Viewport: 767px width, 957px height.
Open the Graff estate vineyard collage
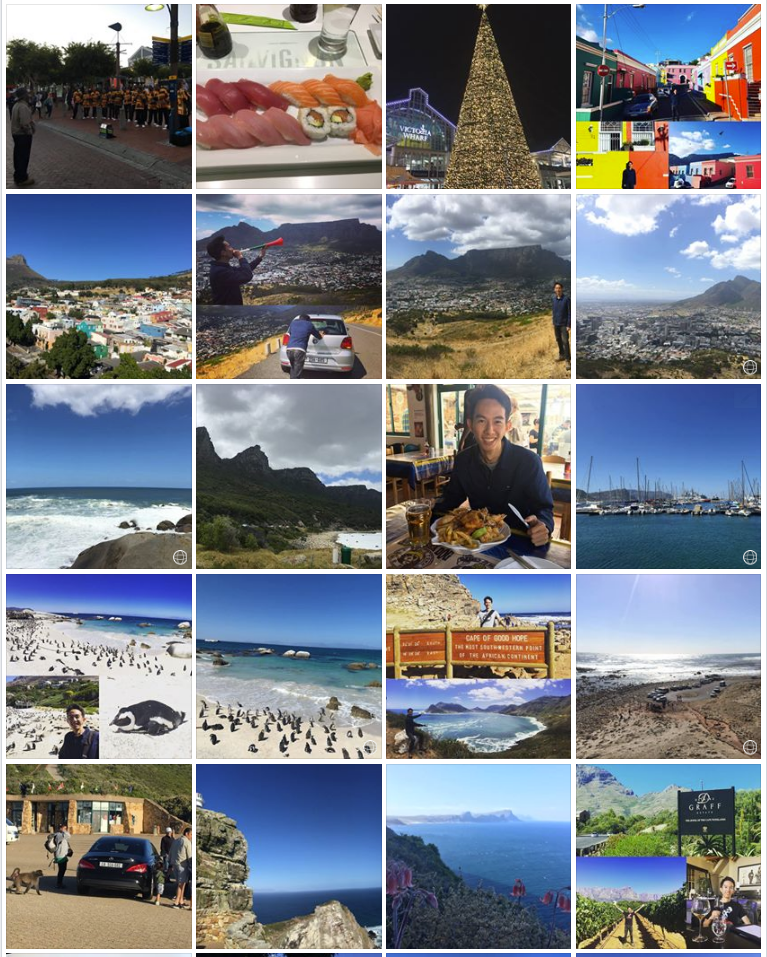coord(668,856)
